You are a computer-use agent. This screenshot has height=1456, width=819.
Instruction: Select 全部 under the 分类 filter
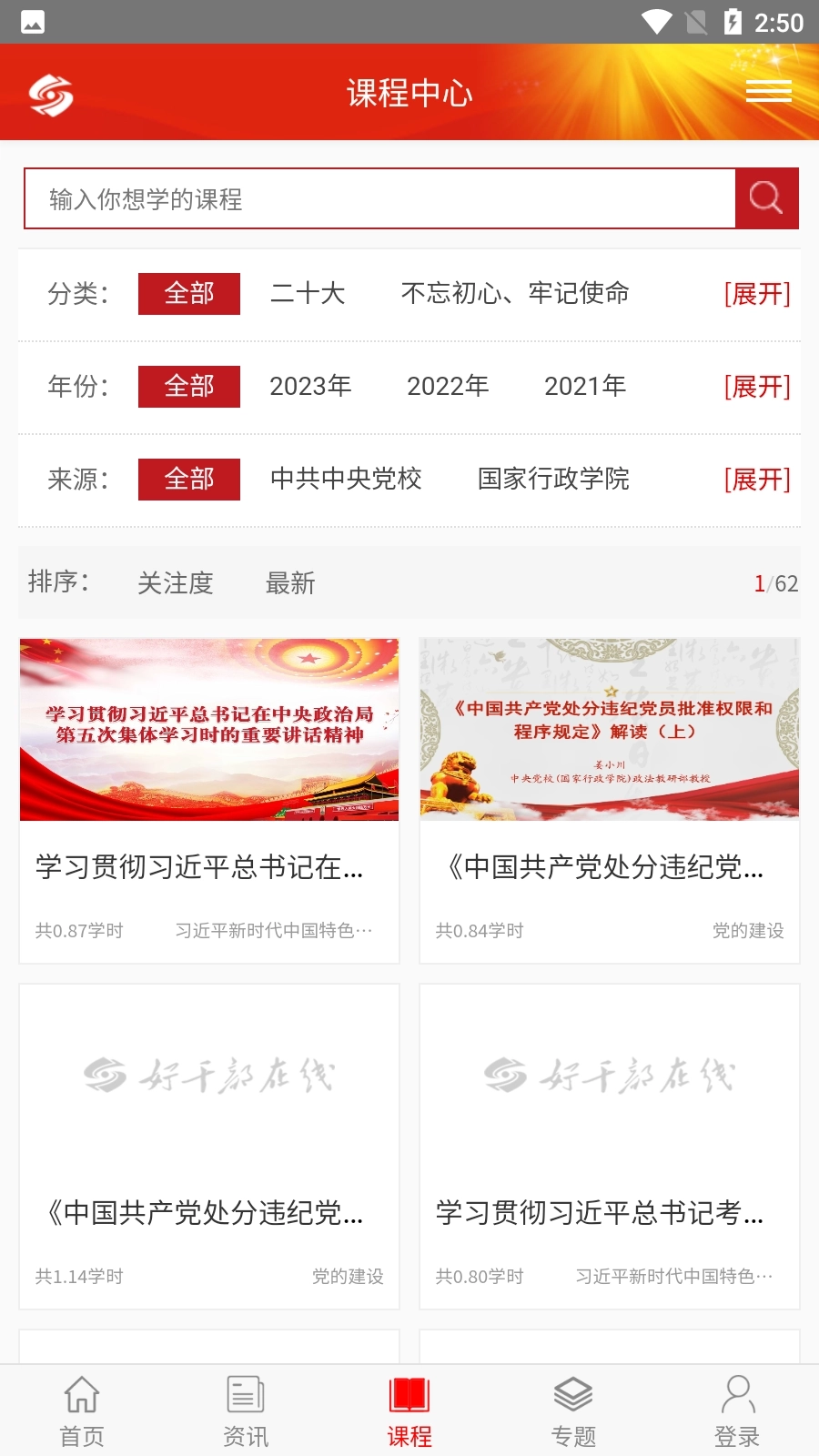coord(188,293)
